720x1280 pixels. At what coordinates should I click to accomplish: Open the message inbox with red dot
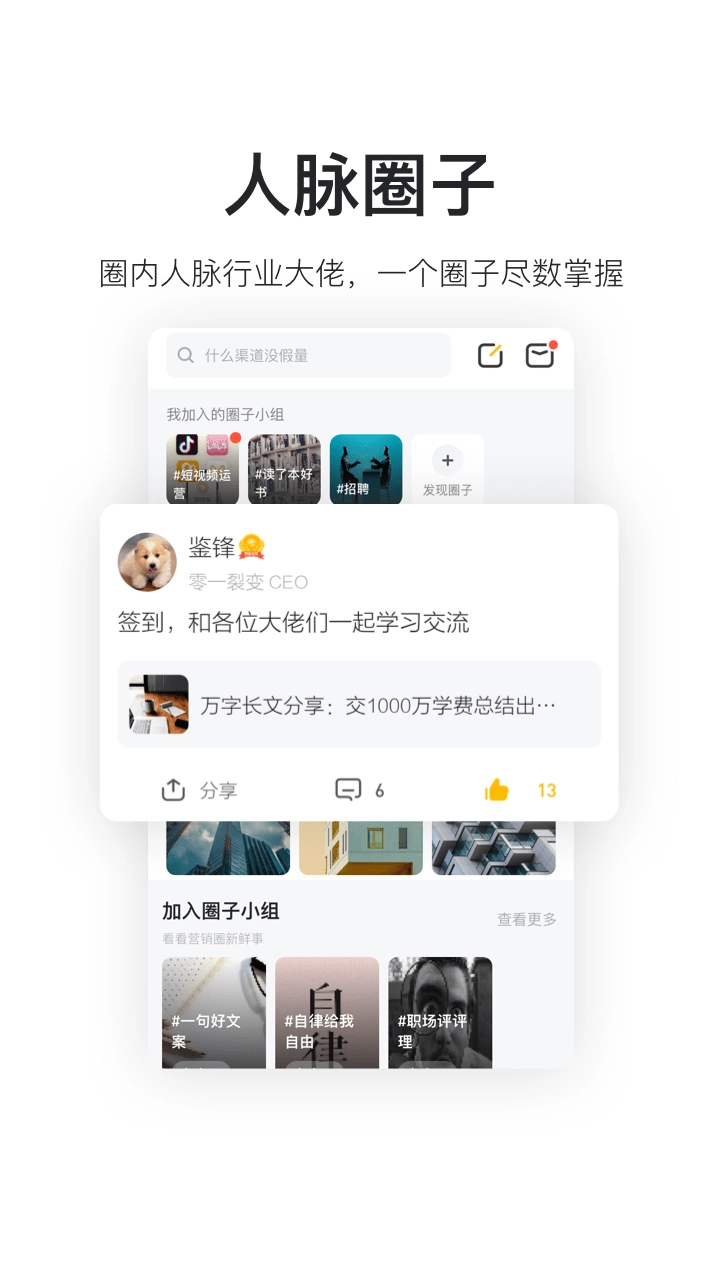(x=539, y=355)
